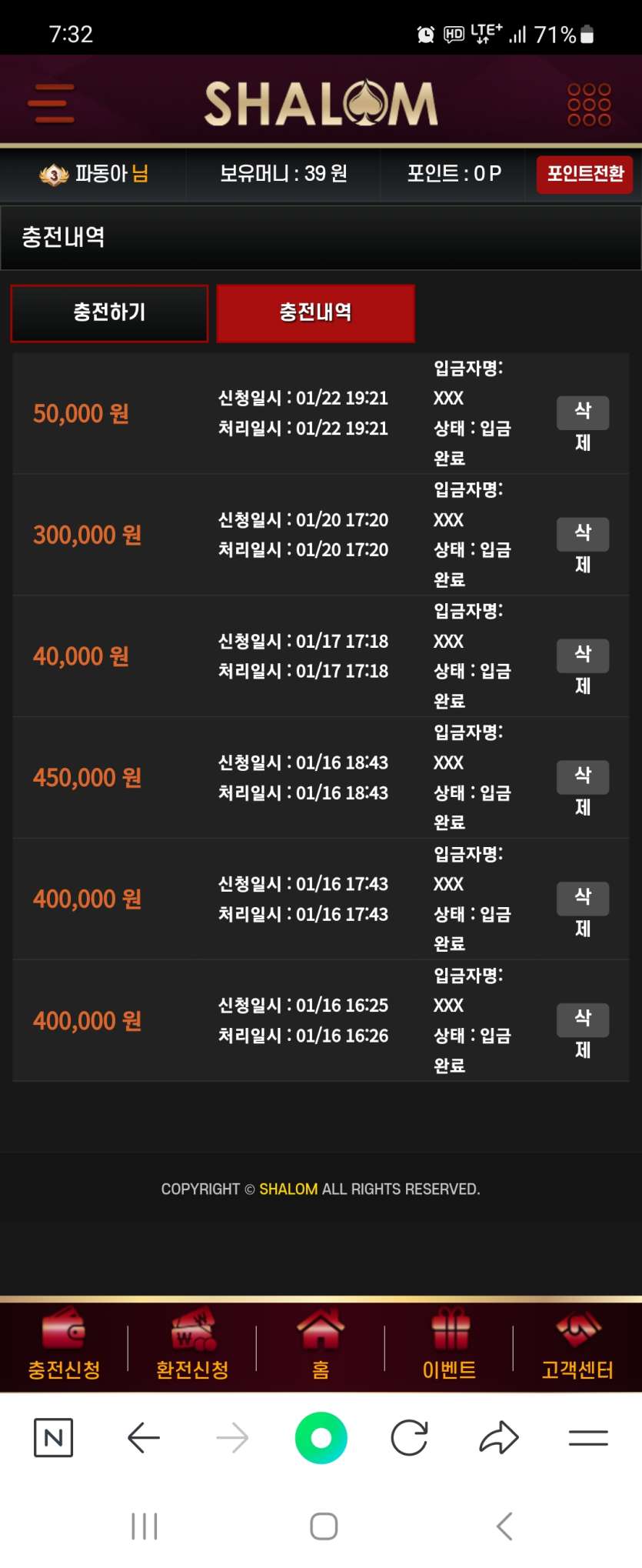Go back in the browser toolbar

pyautogui.click(x=143, y=1438)
